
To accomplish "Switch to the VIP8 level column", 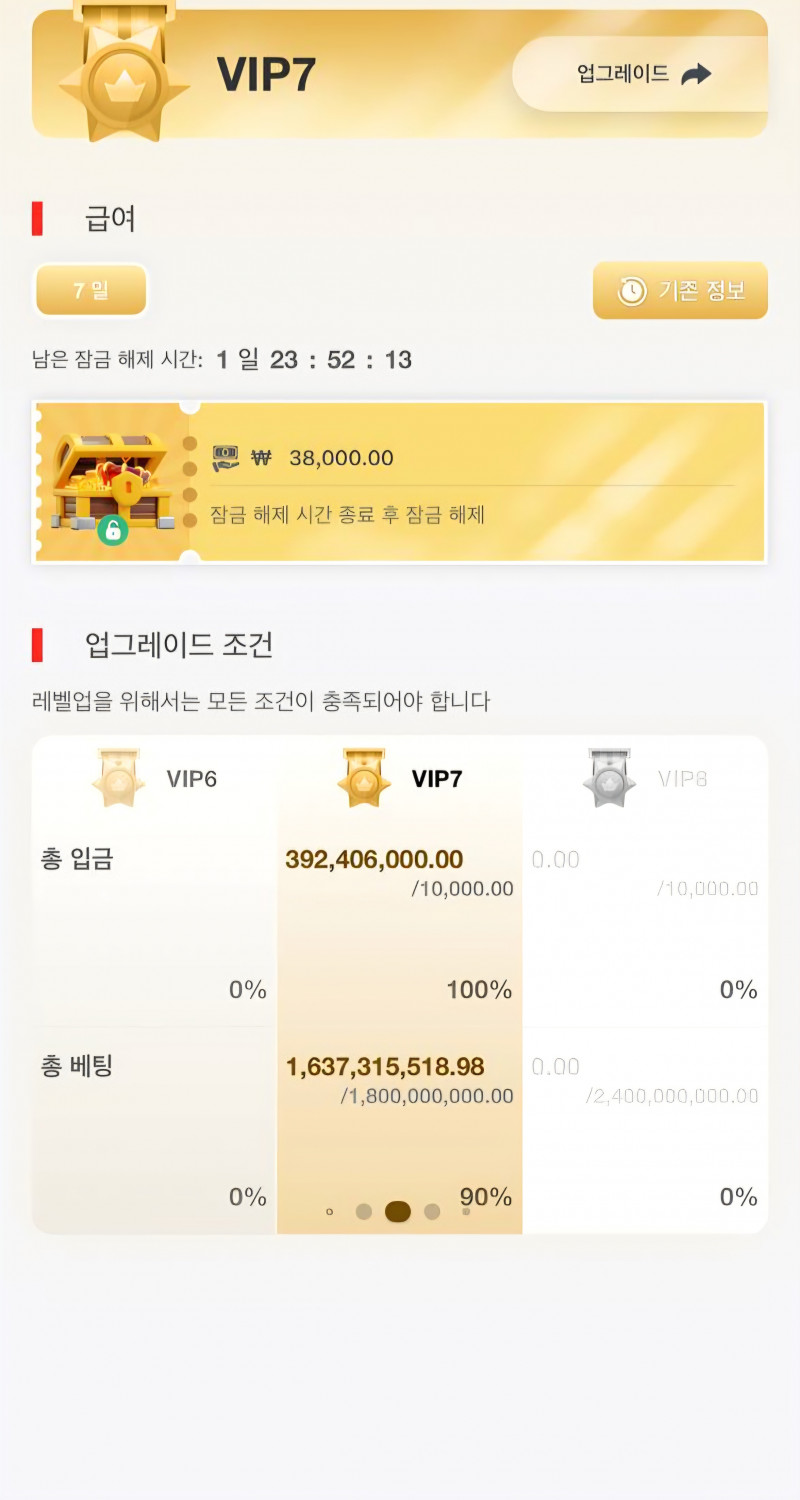I will pyautogui.click(x=645, y=779).
